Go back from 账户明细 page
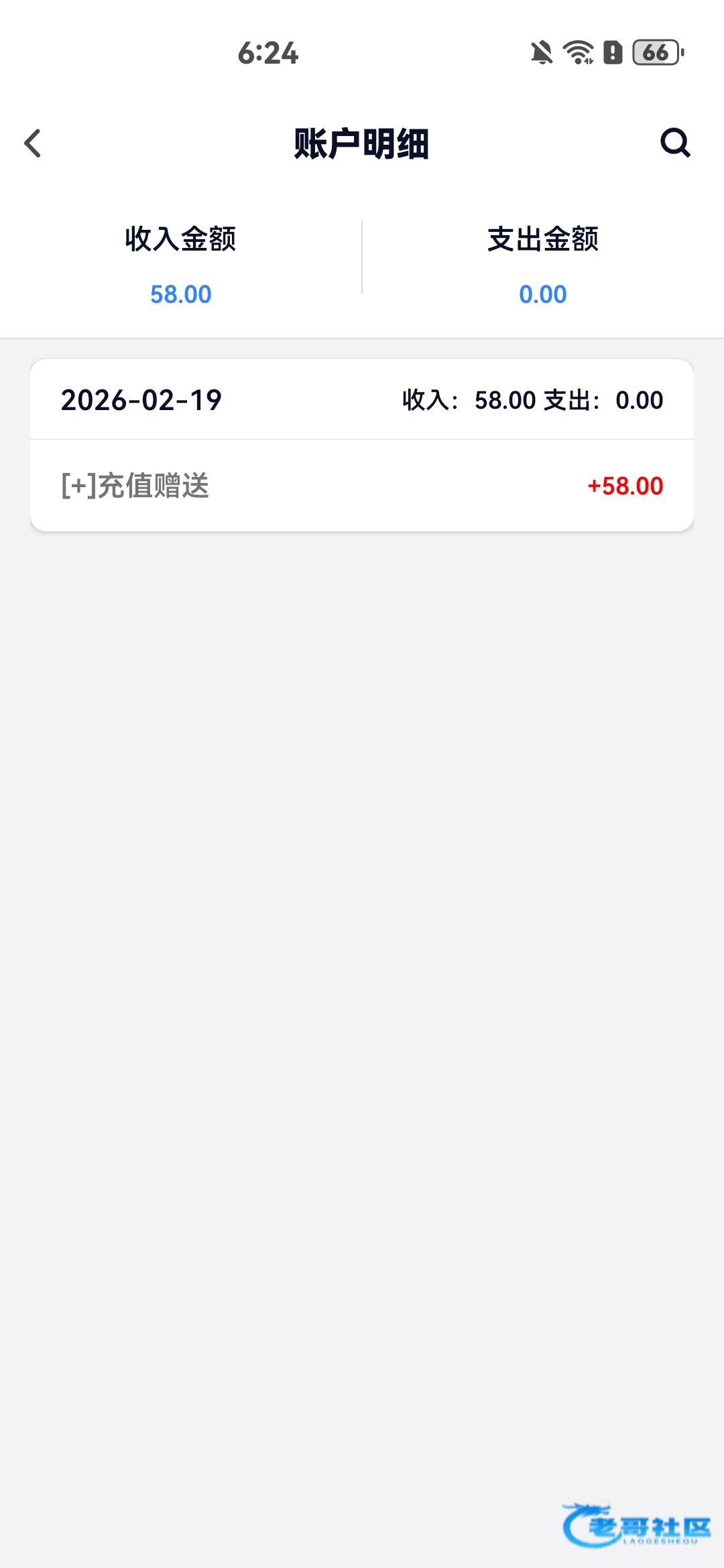Image resolution: width=724 pixels, height=1568 pixels. point(33,143)
